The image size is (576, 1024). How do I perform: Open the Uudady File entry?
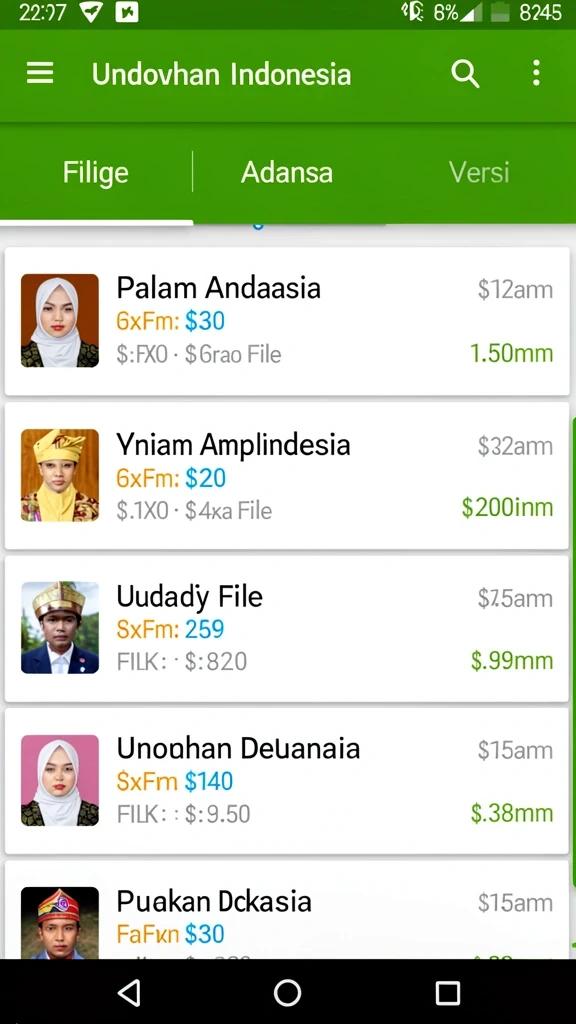[287, 628]
